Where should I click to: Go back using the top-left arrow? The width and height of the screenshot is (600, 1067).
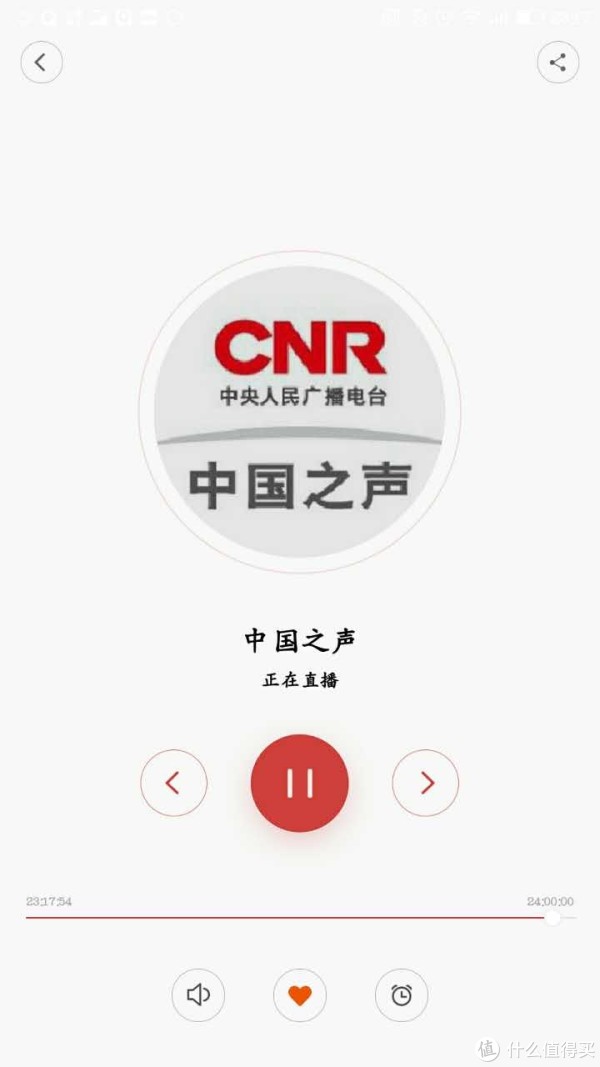click(41, 63)
